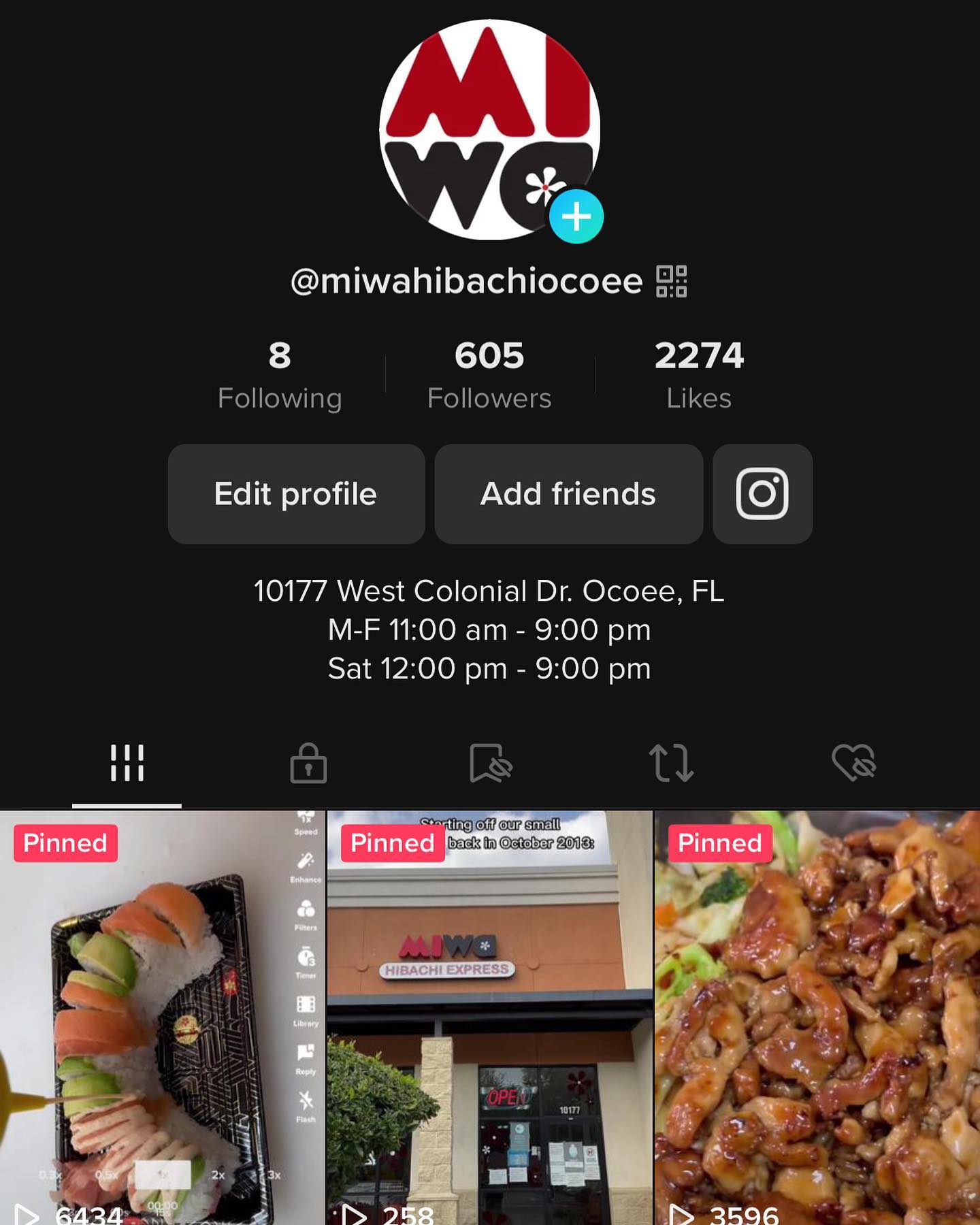
Task: Switch to the reposts tab
Action: pyautogui.click(x=671, y=763)
